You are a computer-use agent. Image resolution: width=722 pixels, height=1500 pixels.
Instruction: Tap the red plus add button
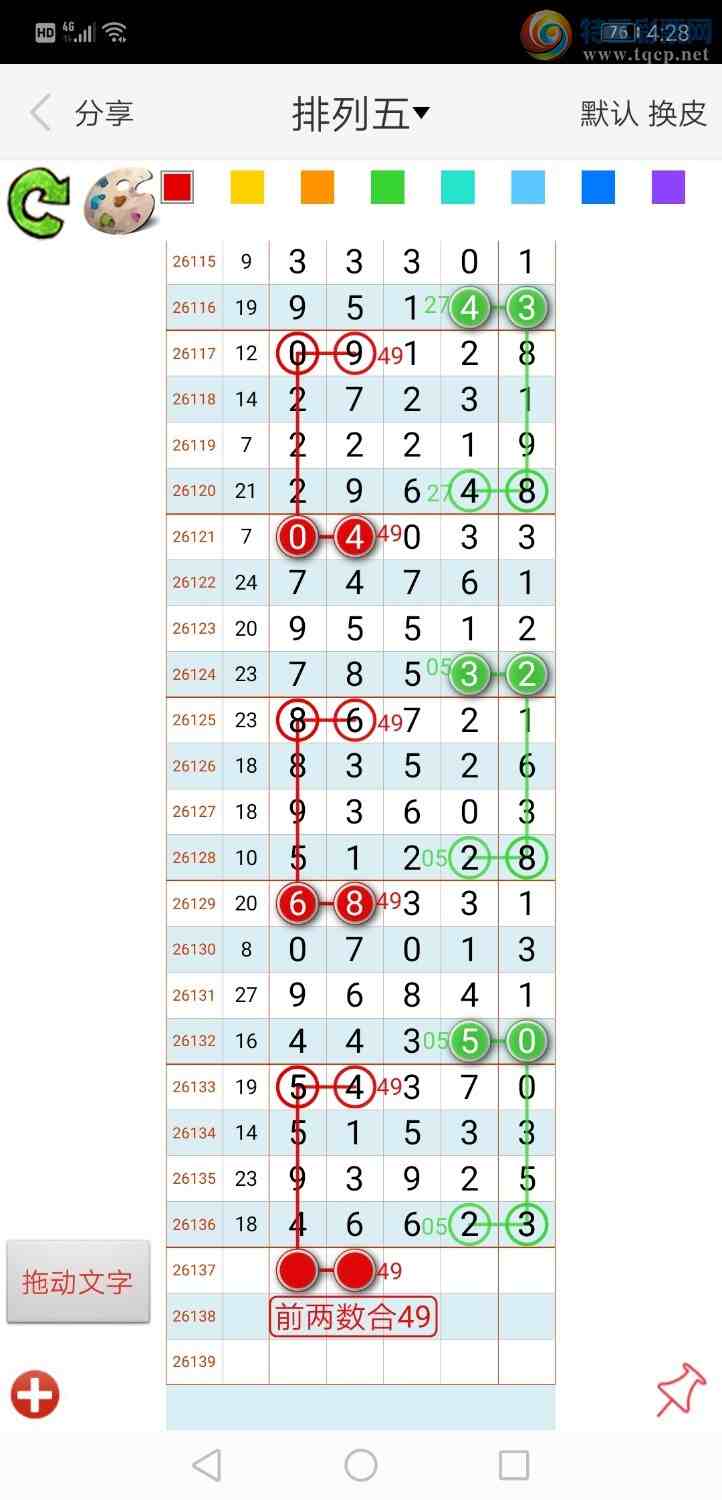pos(35,1394)
